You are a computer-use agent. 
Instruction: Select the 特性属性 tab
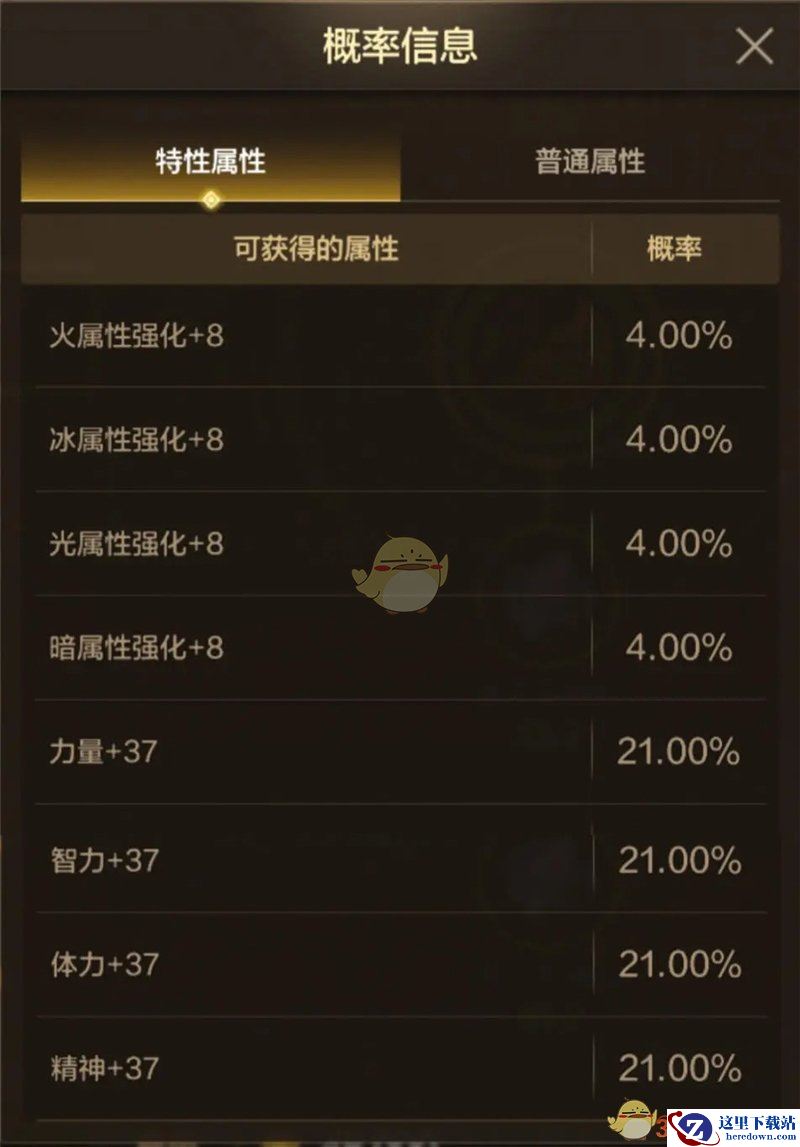tap(211, 162)
